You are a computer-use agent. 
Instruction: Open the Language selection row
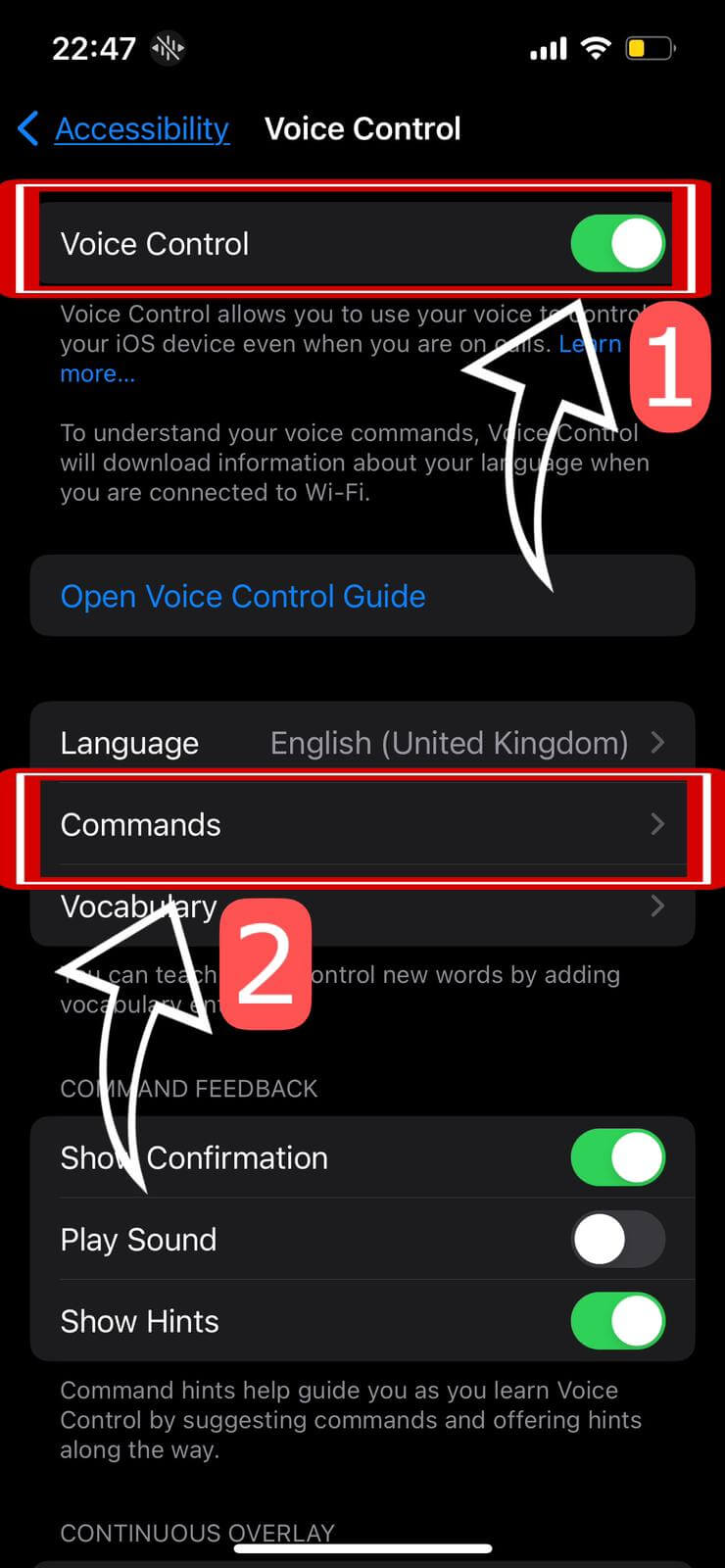[362, 743]
